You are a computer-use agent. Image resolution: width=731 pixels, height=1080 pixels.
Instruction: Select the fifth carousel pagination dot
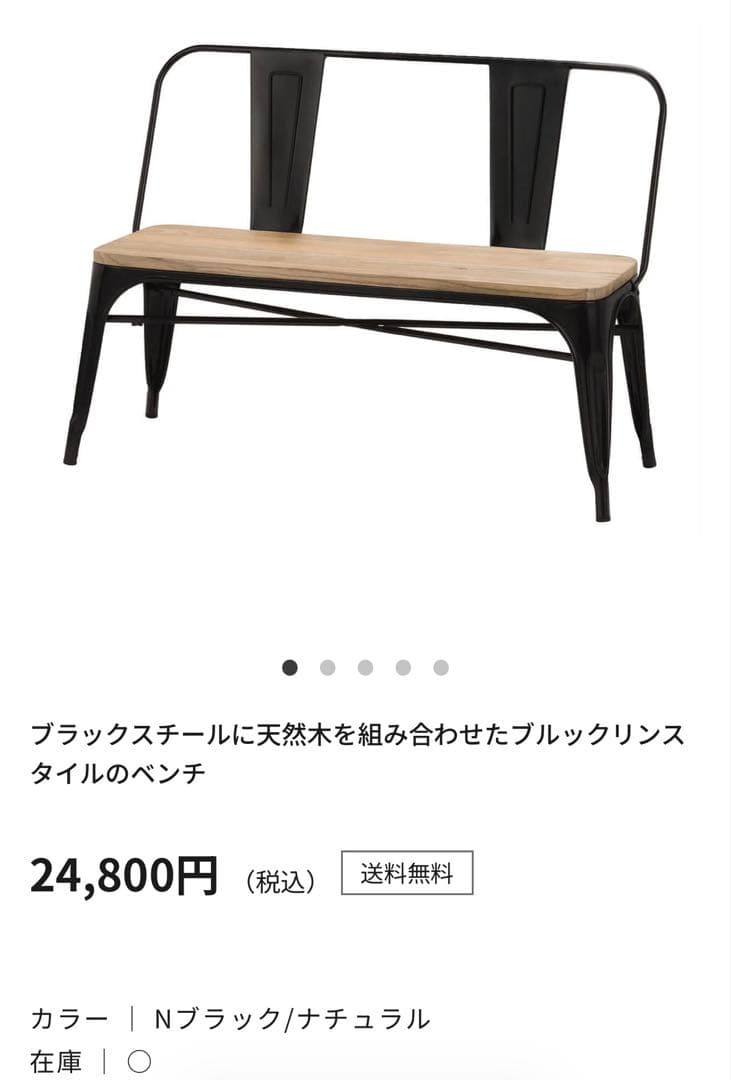pos(441,665)
